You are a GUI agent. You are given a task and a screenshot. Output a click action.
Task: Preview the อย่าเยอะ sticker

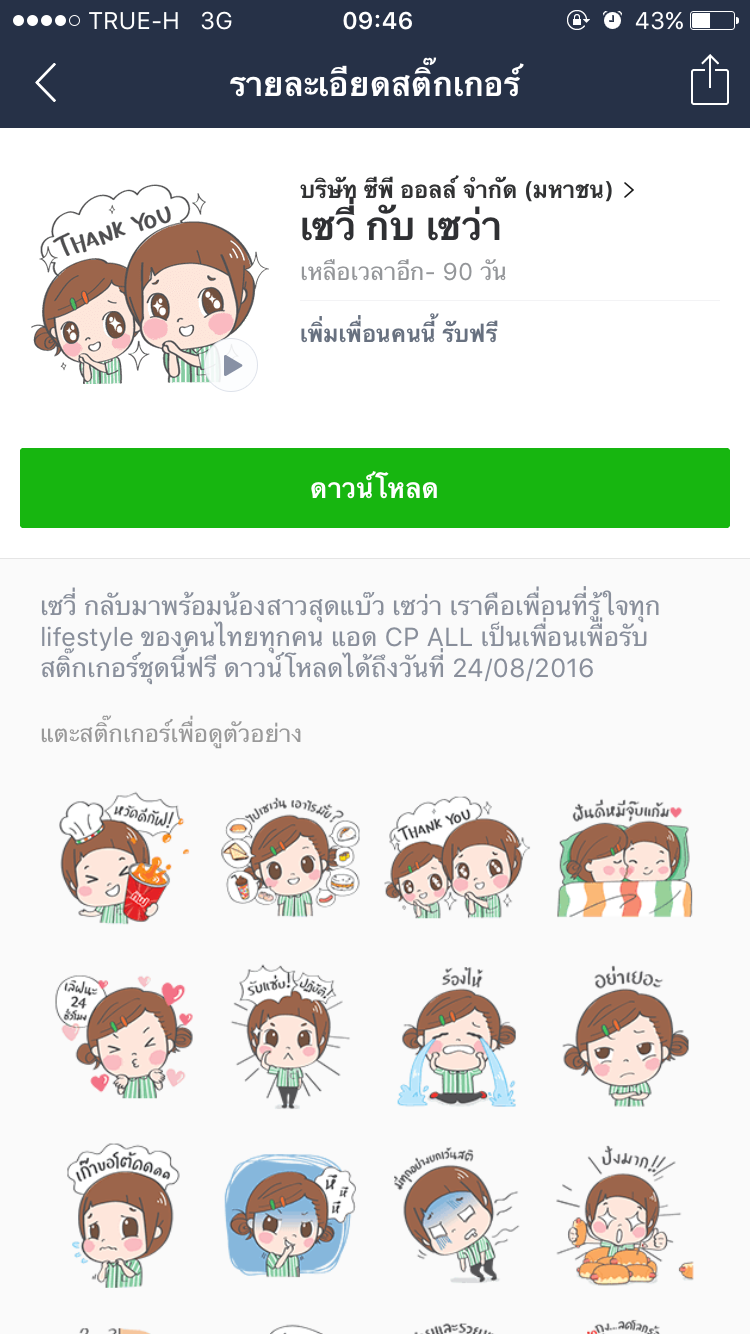pyautogui.click(x=625, y=1035)
